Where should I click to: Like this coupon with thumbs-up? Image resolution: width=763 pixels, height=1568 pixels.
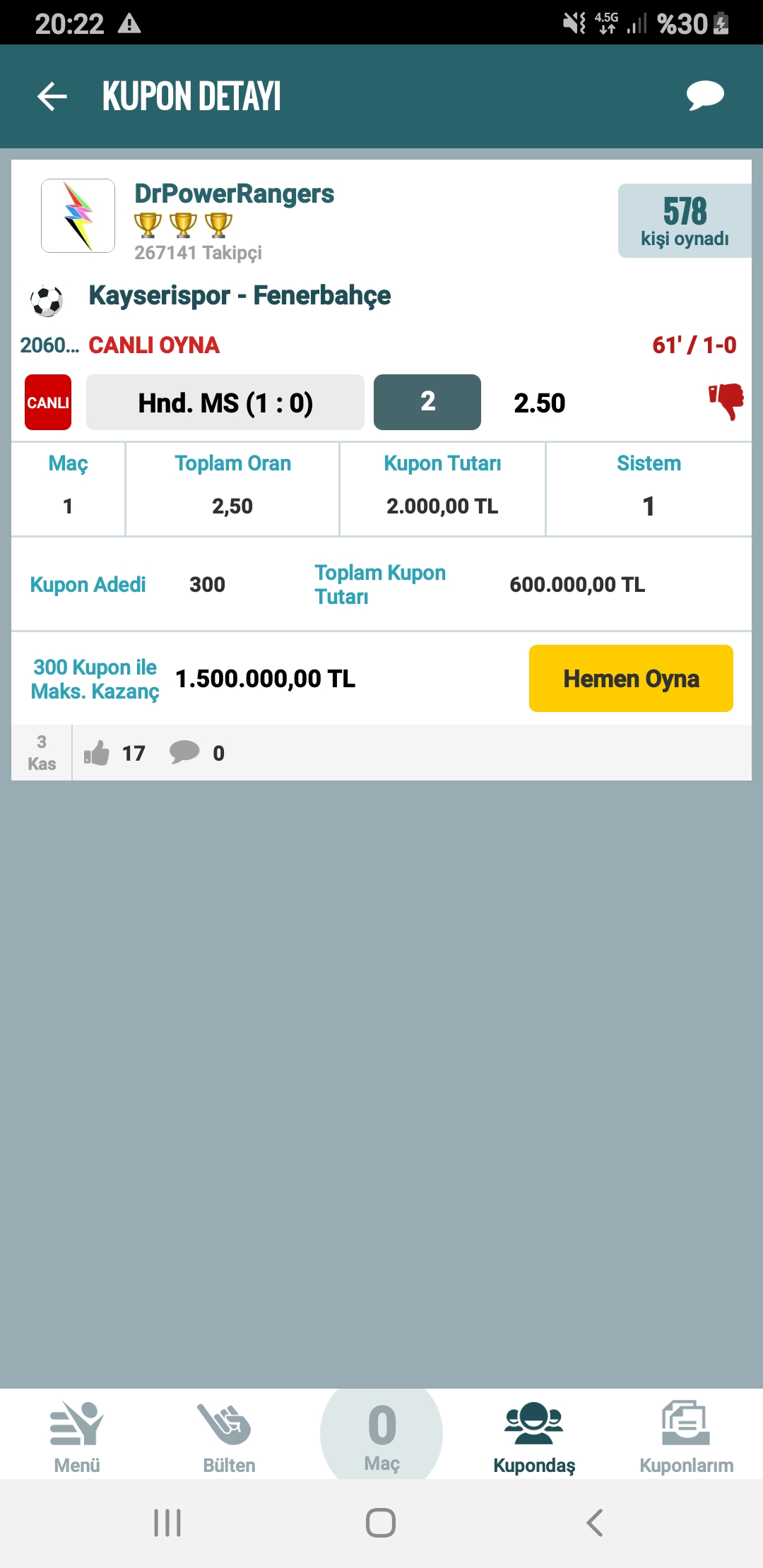97,753
